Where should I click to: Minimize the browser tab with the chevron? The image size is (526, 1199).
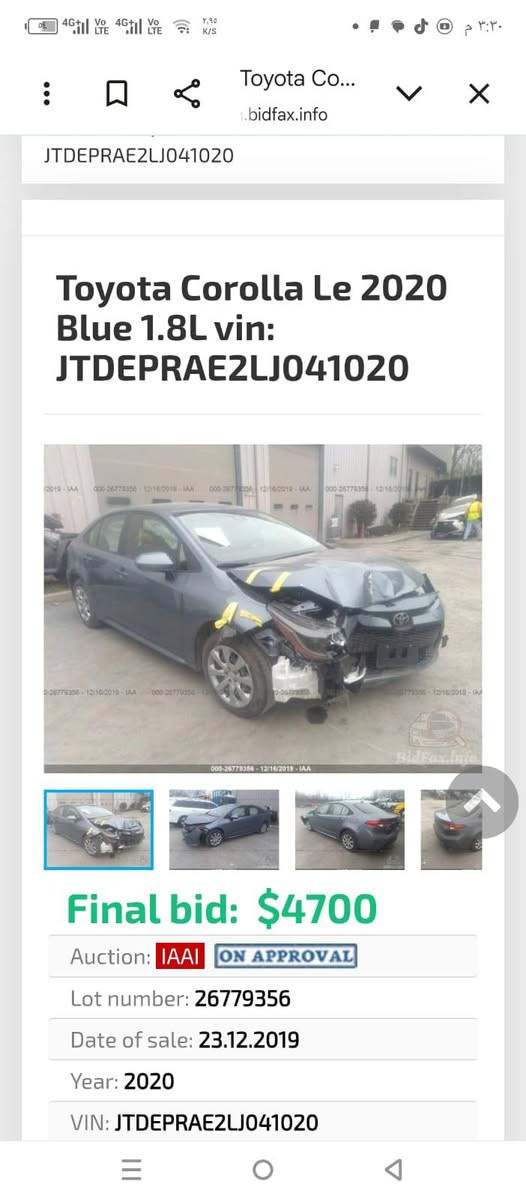(x=409, y=93)
